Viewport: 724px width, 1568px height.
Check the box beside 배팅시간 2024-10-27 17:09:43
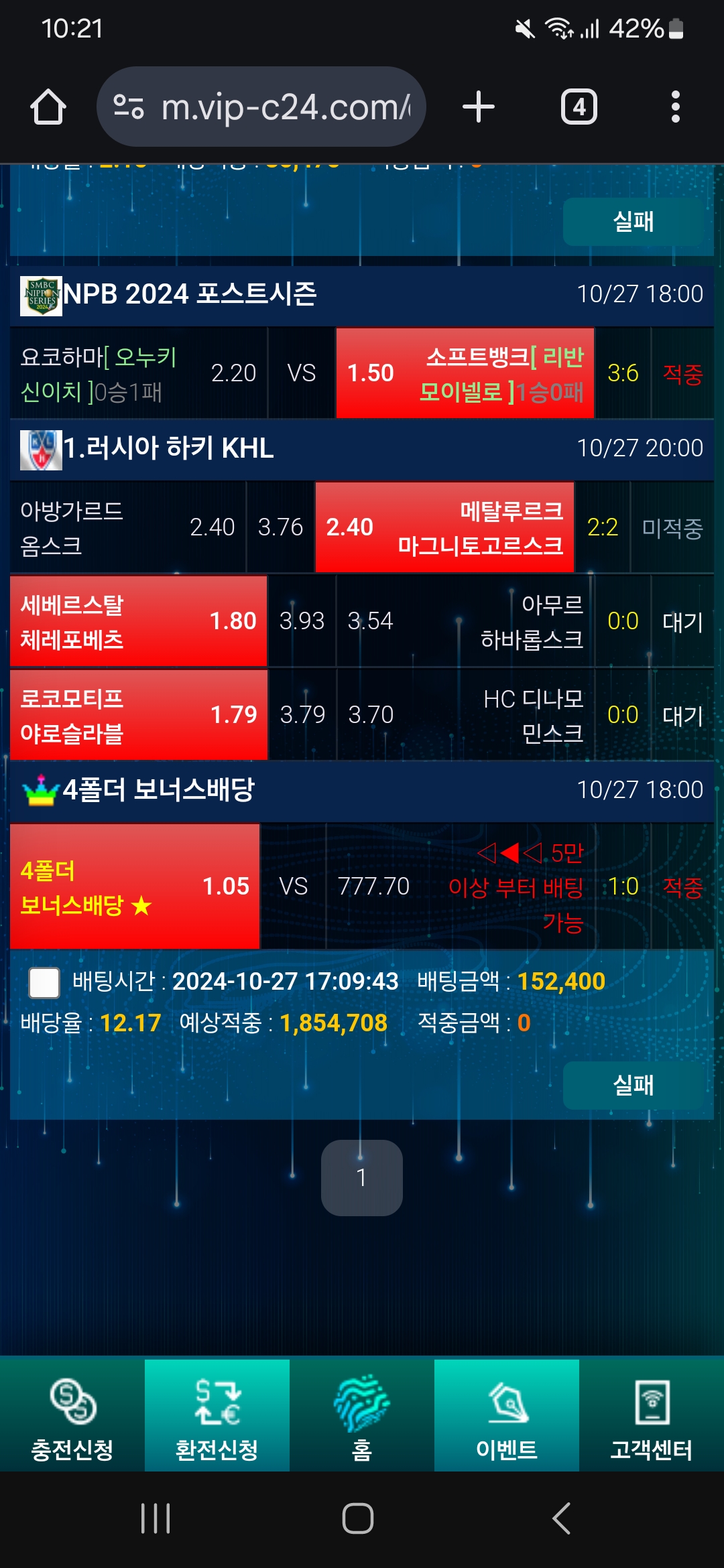(44, 983)
